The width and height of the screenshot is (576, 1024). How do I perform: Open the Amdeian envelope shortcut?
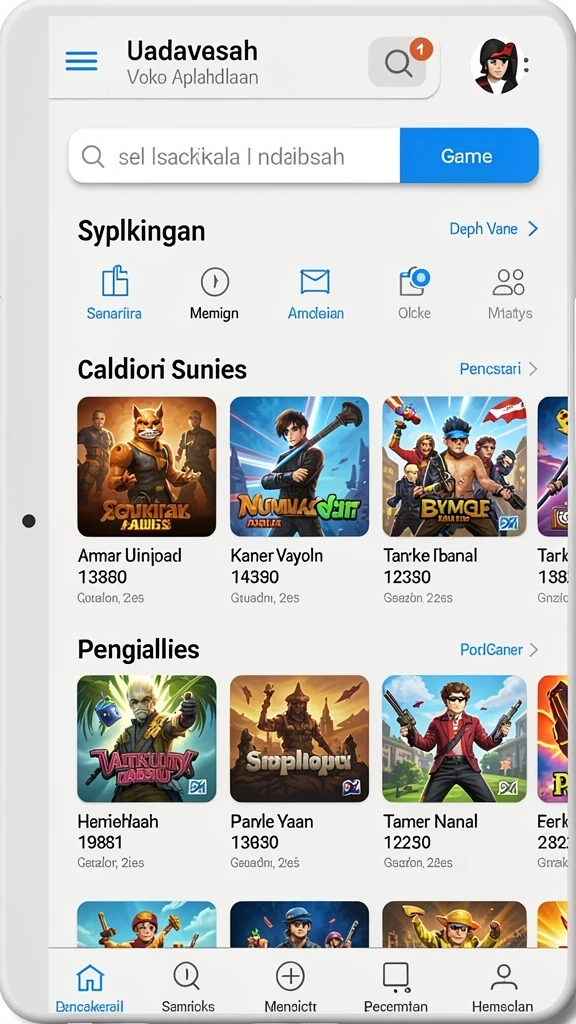coord(315,294)
